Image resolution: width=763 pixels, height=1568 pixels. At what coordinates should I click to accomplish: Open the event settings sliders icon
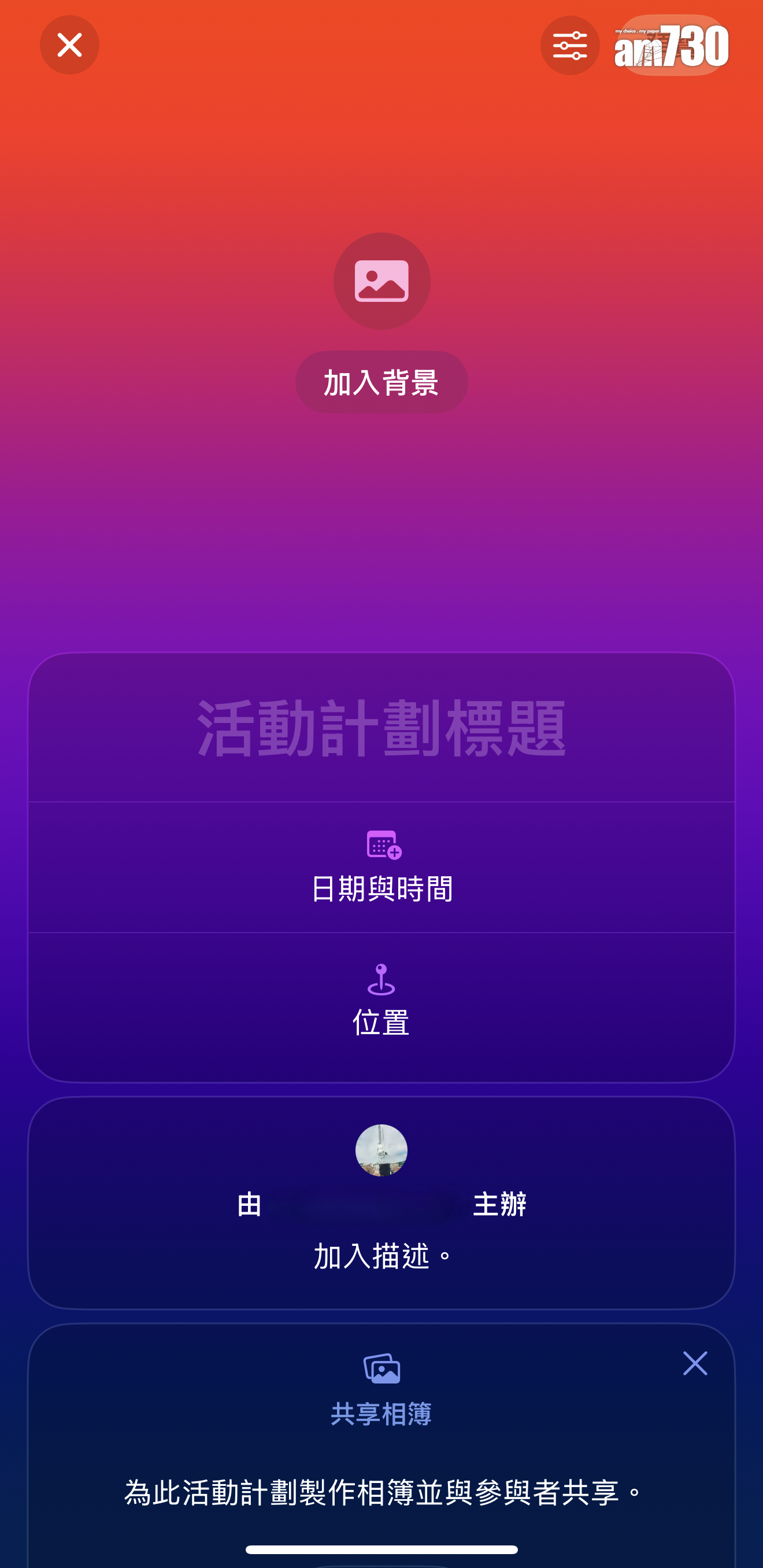pyautogui.click(x=569, y=46)
